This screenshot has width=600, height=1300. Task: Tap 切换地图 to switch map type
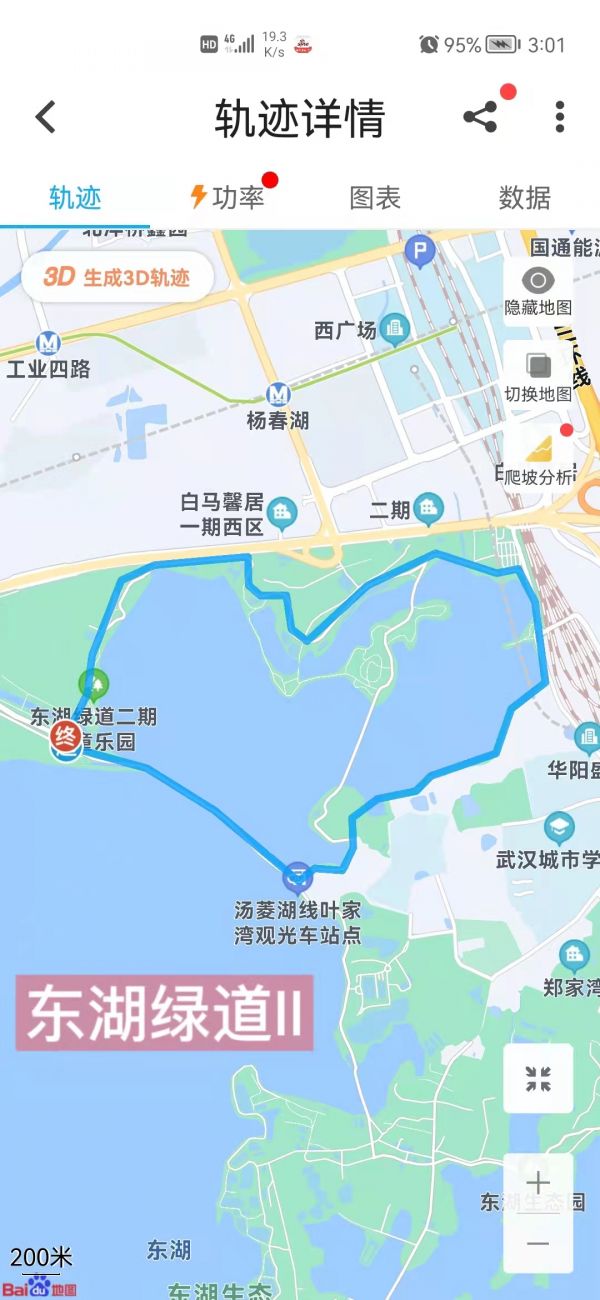(538, 375)
